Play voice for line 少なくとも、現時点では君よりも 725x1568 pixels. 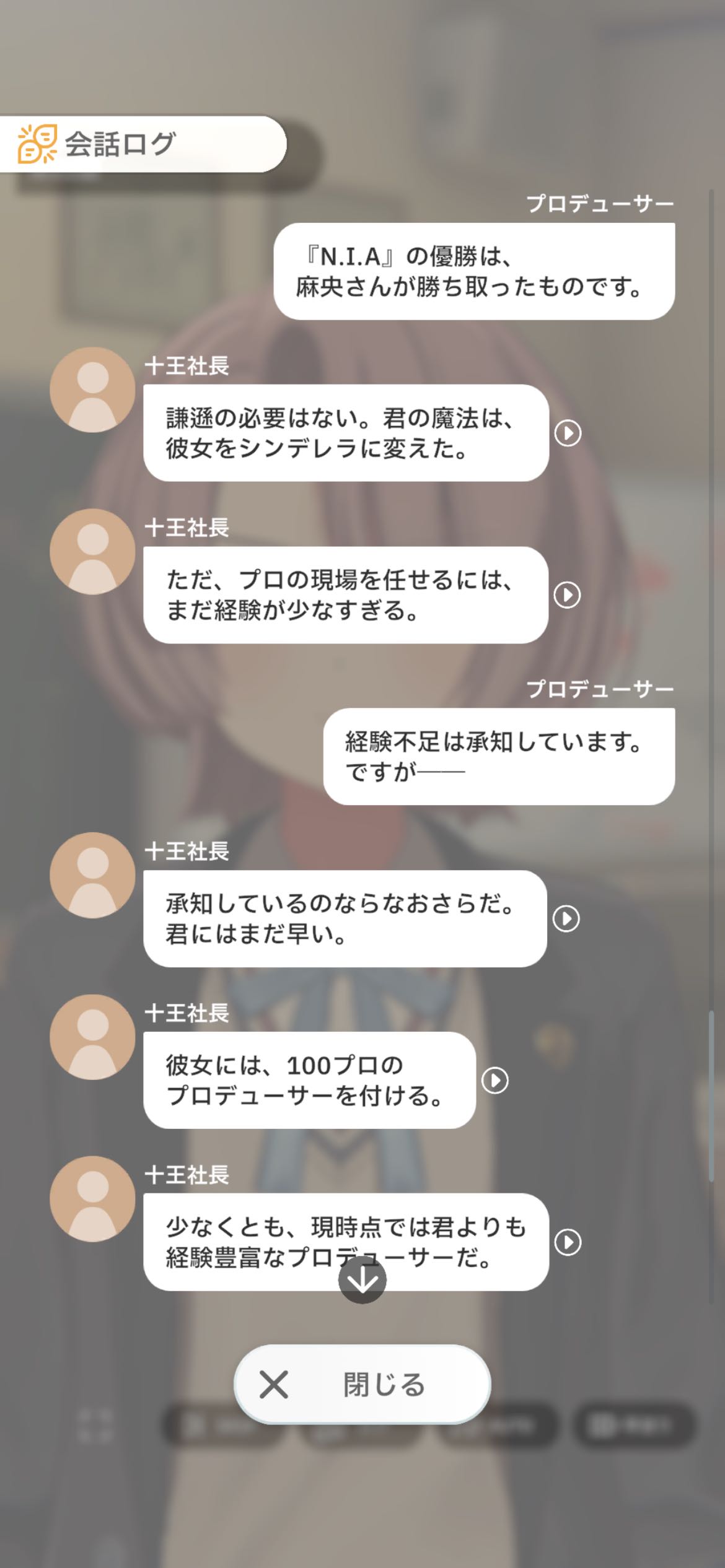tap(568, 1242)
